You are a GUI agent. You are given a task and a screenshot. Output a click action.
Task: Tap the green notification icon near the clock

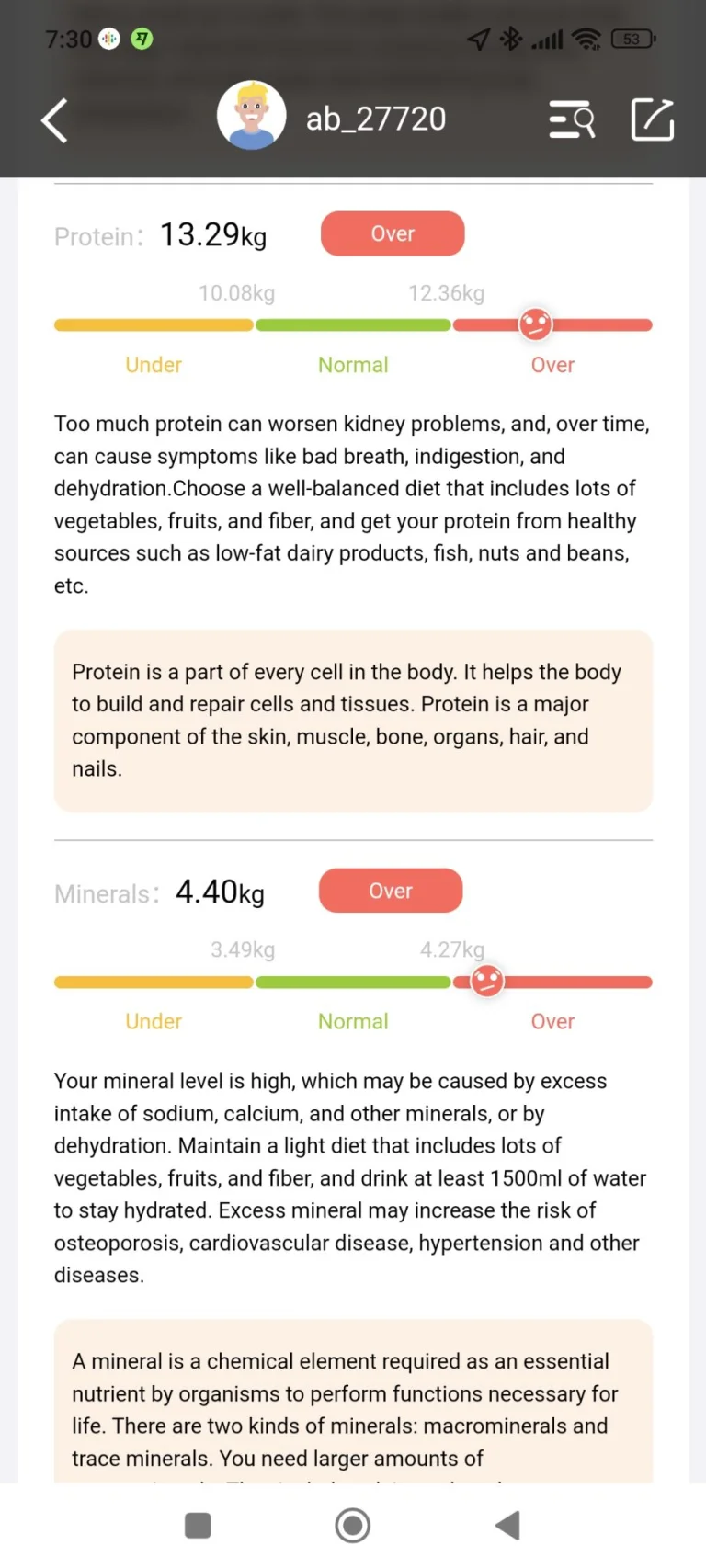click(x=142, y=39)
